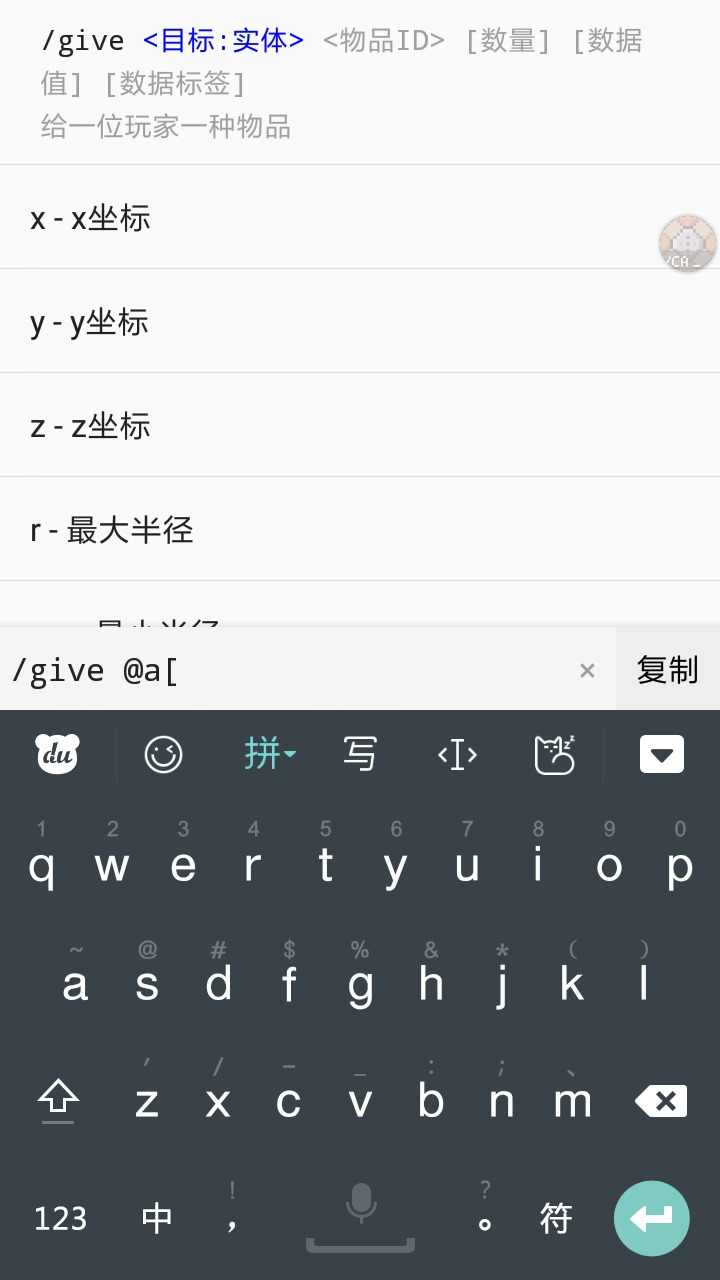Viewport: 720px width, 1280px height.
Task: Tap the 复制 copy button
Action: coord(667,669)
